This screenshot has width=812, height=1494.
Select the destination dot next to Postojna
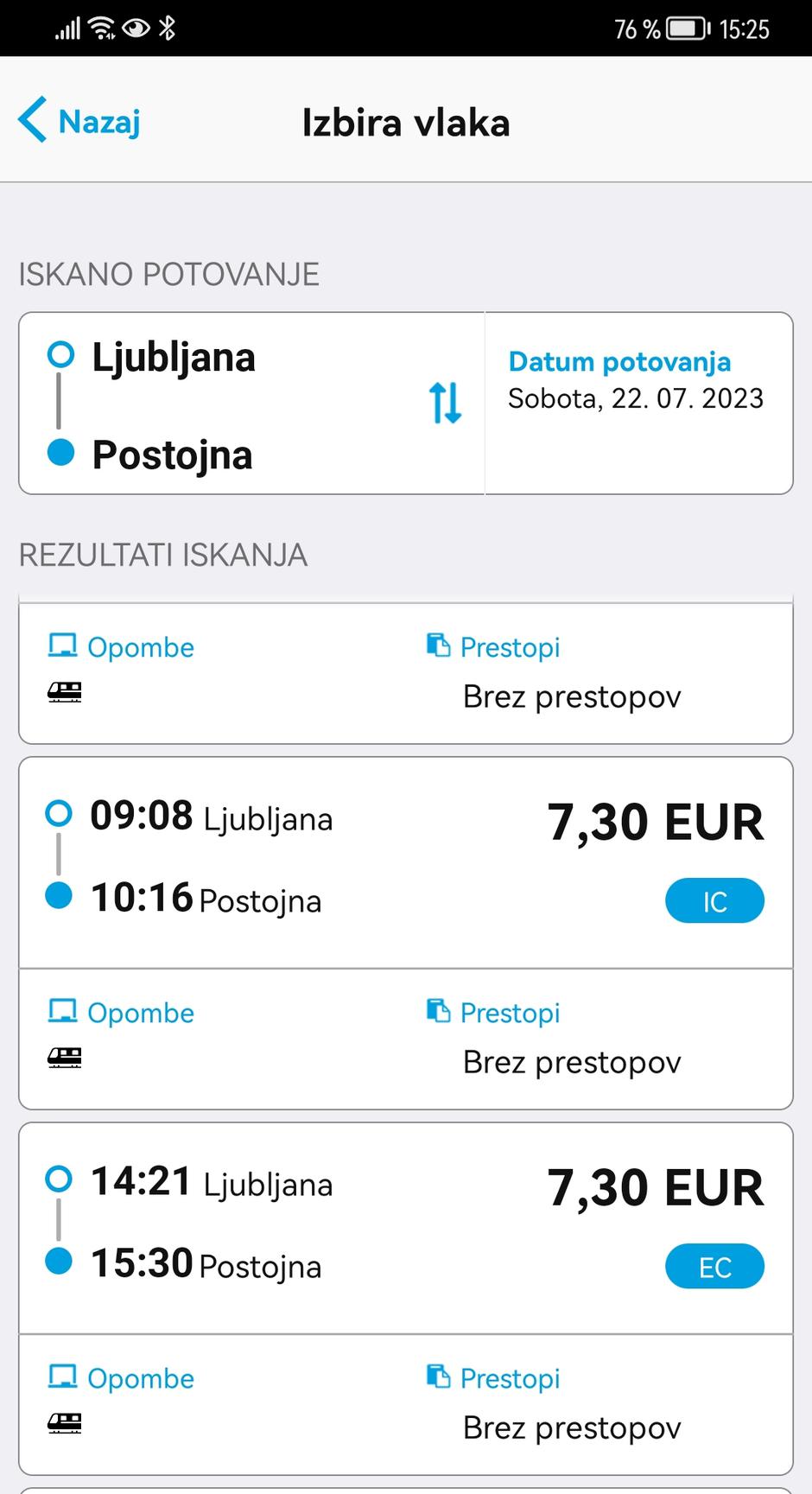[60, 454]
